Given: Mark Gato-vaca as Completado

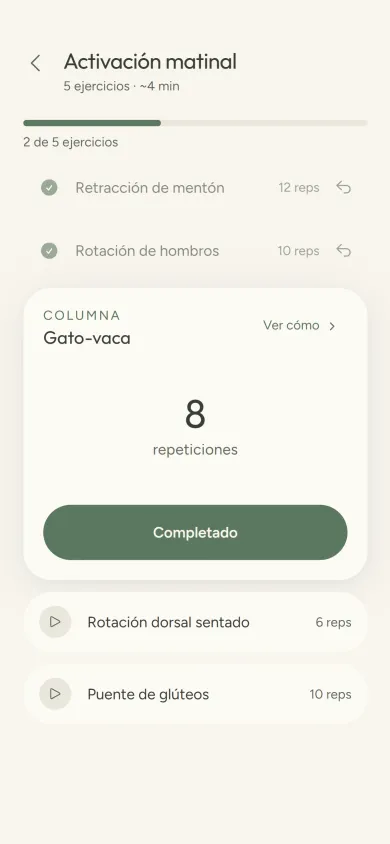Looking at the screenshot, I should pyautogui.click(x=195, y=532).
